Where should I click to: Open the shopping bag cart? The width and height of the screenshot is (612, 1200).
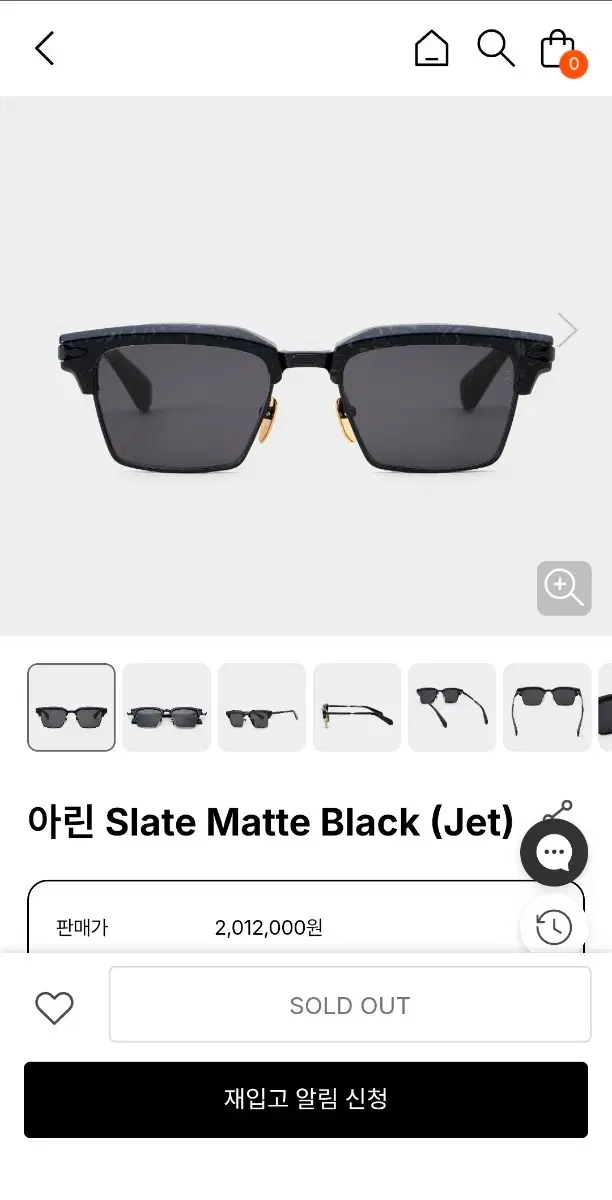click(x=560, y=50)
